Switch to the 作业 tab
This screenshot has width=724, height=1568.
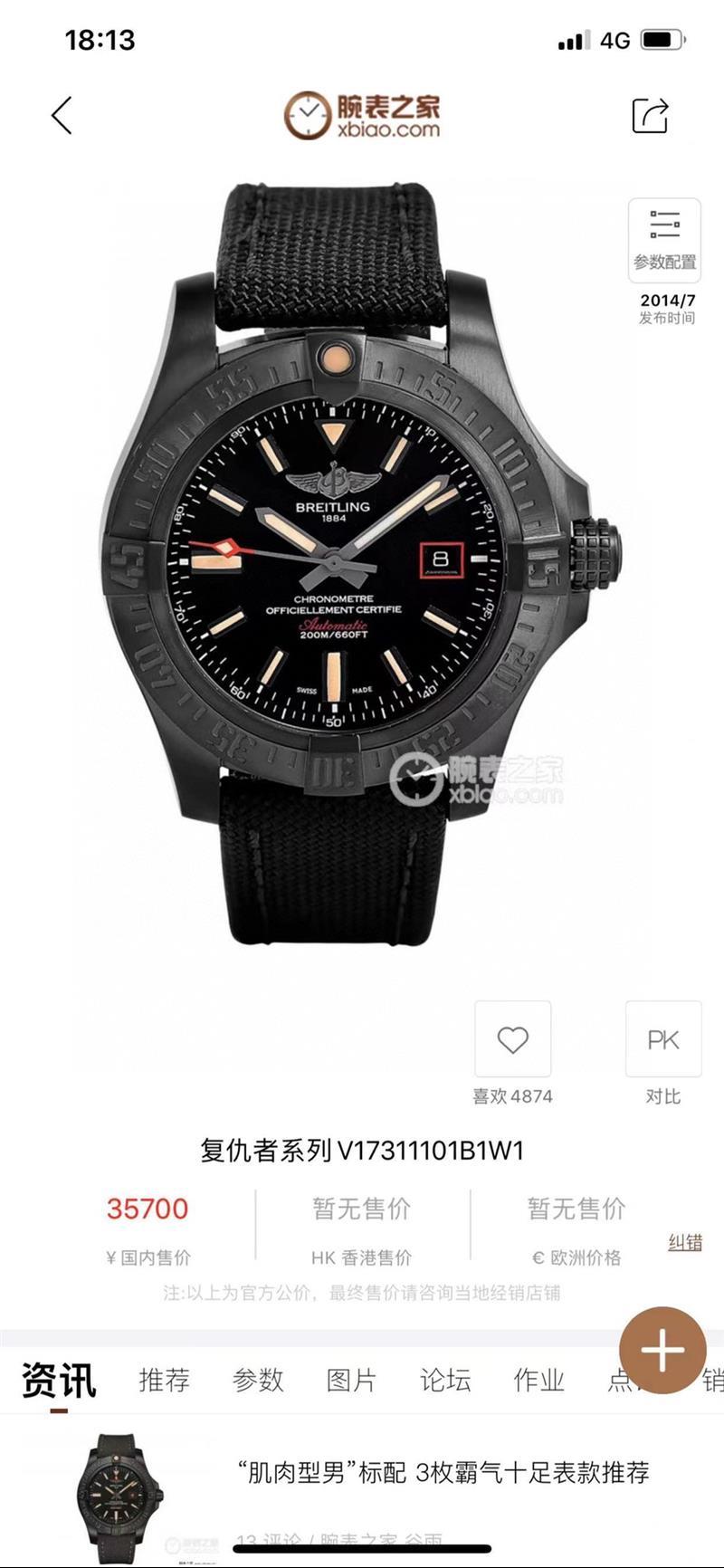(x=538, y=1380)
